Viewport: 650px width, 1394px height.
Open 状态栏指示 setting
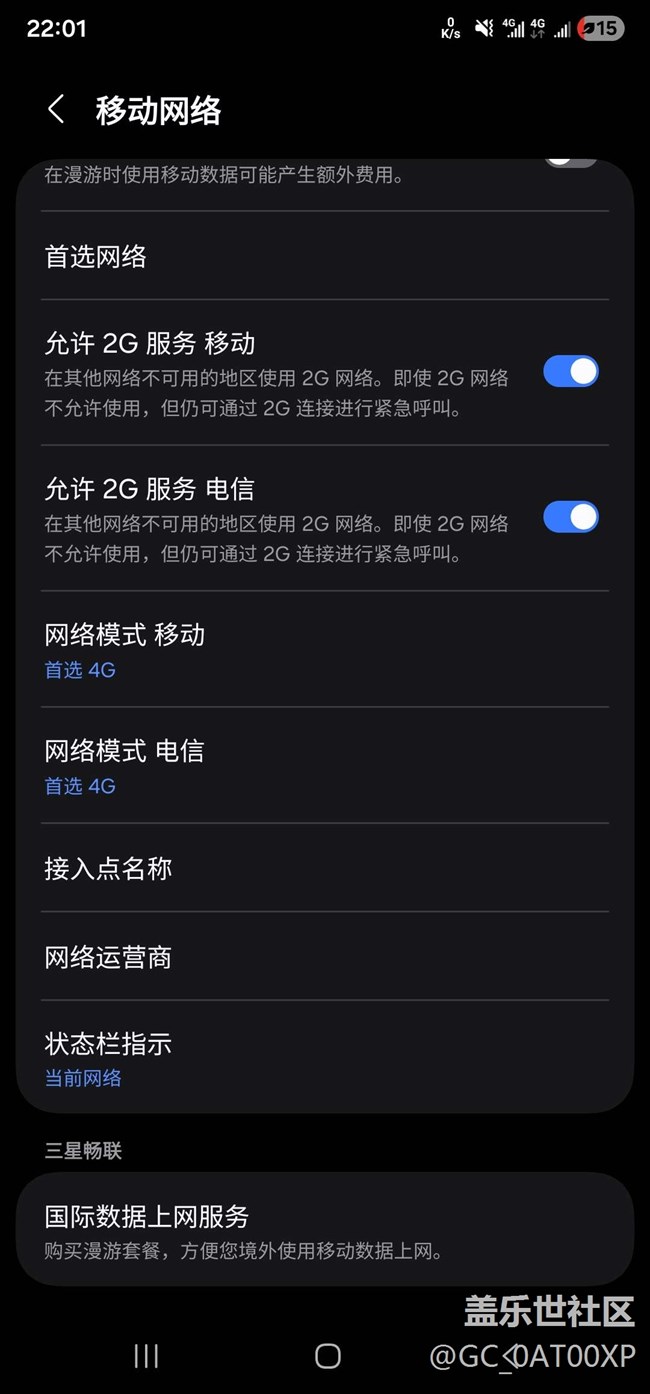tap(324, 1058)
